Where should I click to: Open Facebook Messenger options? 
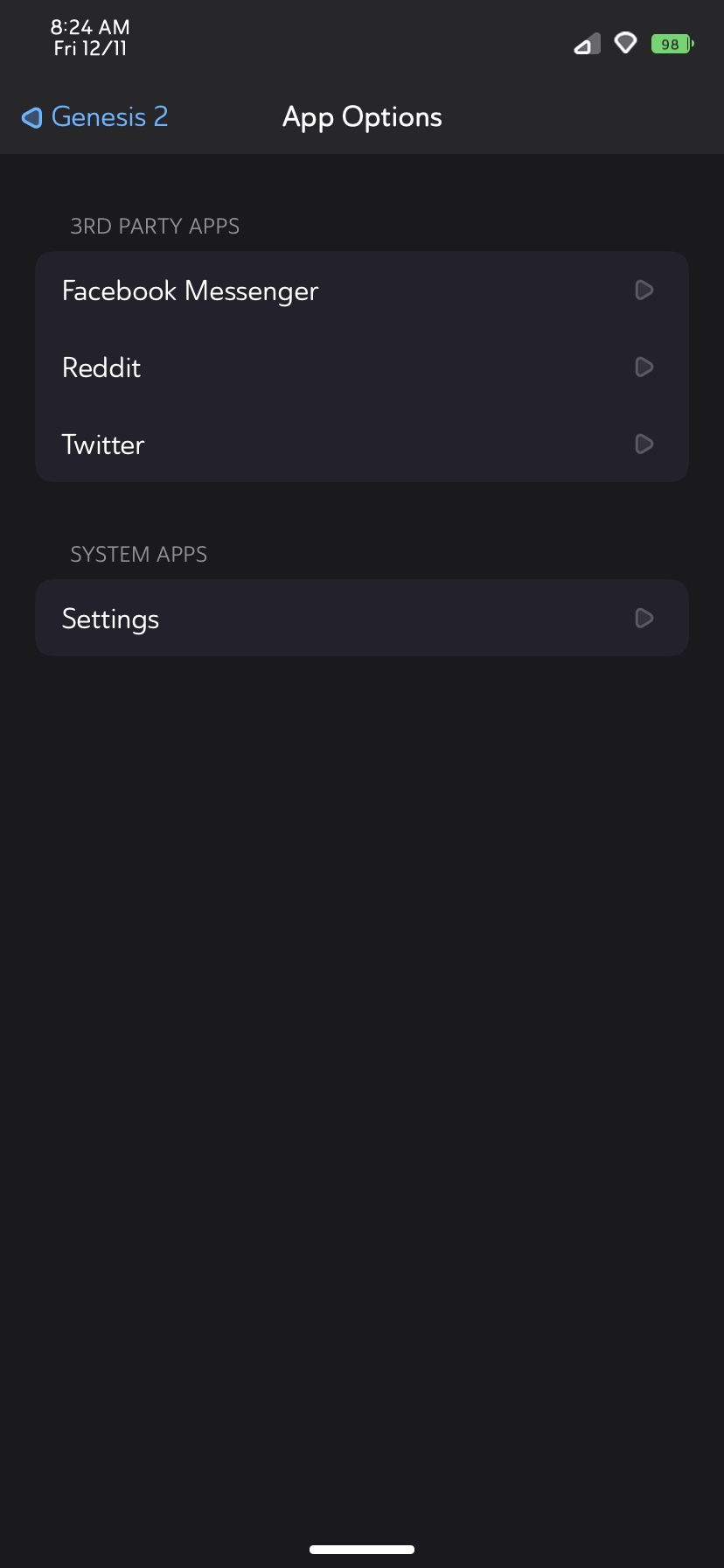click(362, 290)
